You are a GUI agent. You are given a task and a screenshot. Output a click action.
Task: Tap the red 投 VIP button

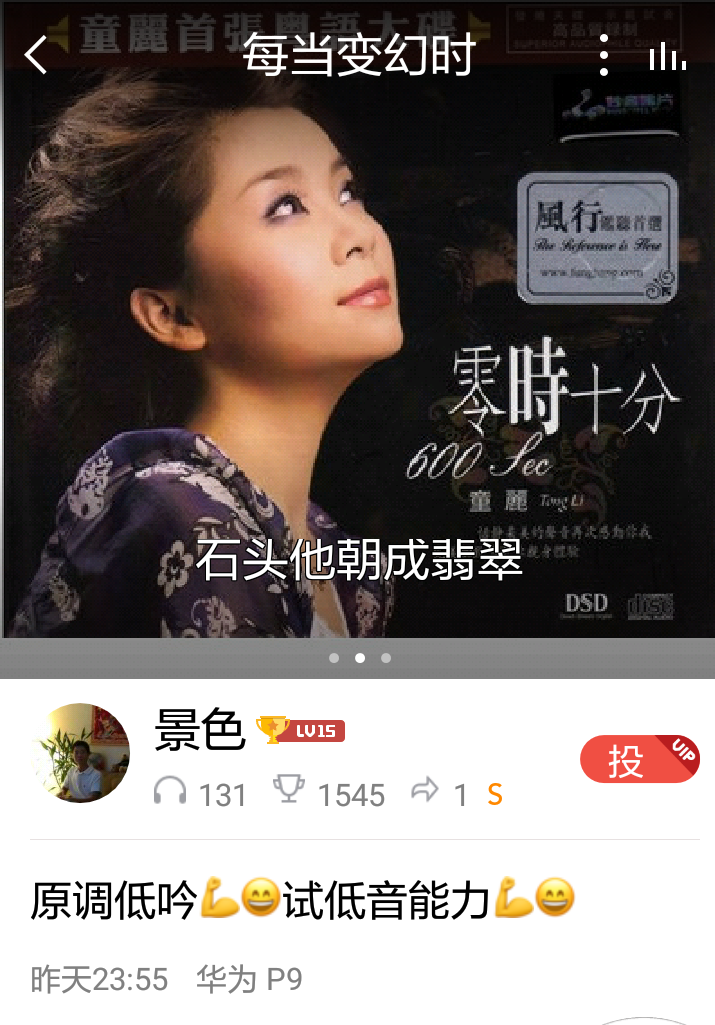tap(639, 761)
